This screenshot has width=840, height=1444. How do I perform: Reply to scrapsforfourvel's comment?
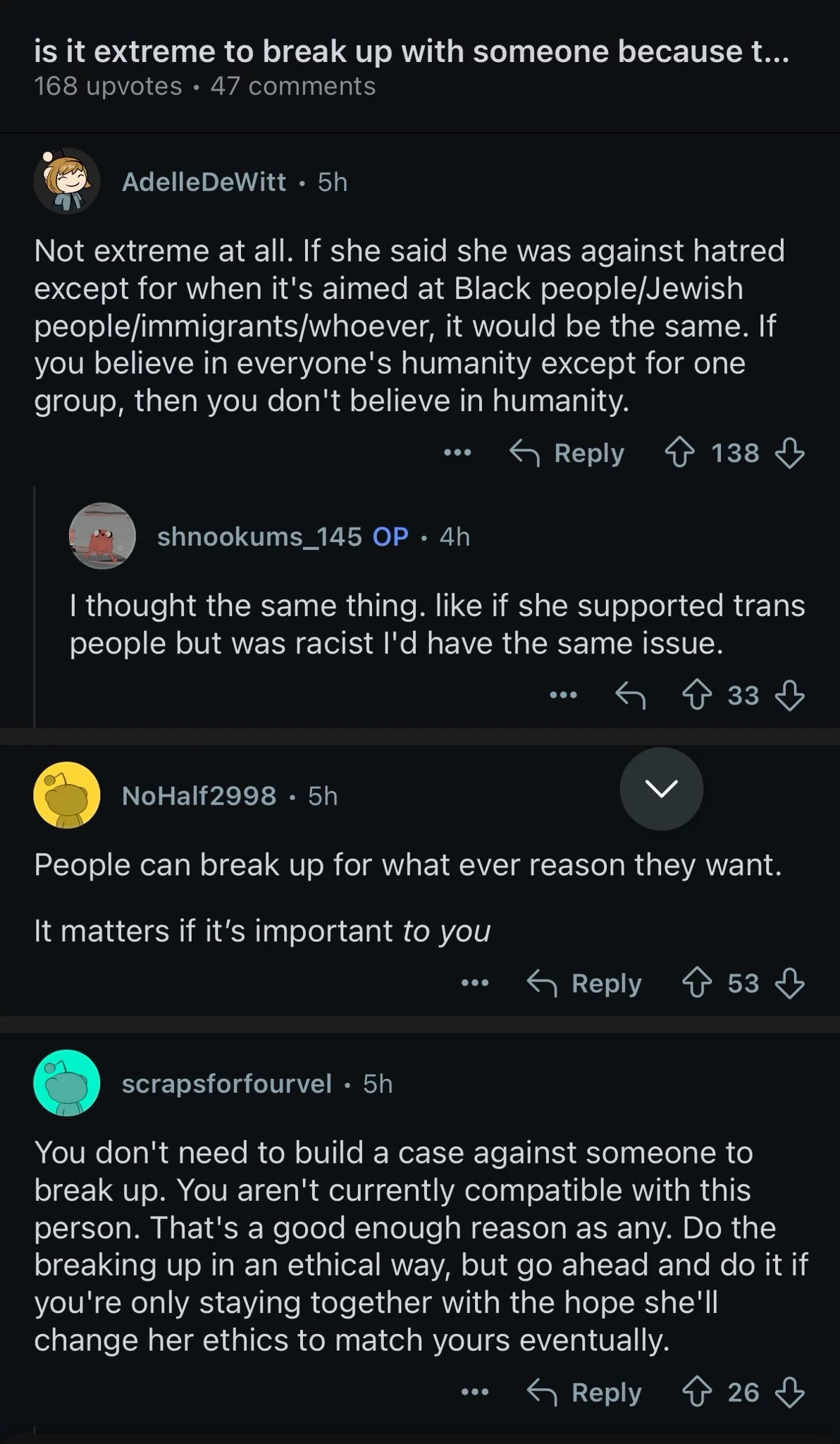585,1392
